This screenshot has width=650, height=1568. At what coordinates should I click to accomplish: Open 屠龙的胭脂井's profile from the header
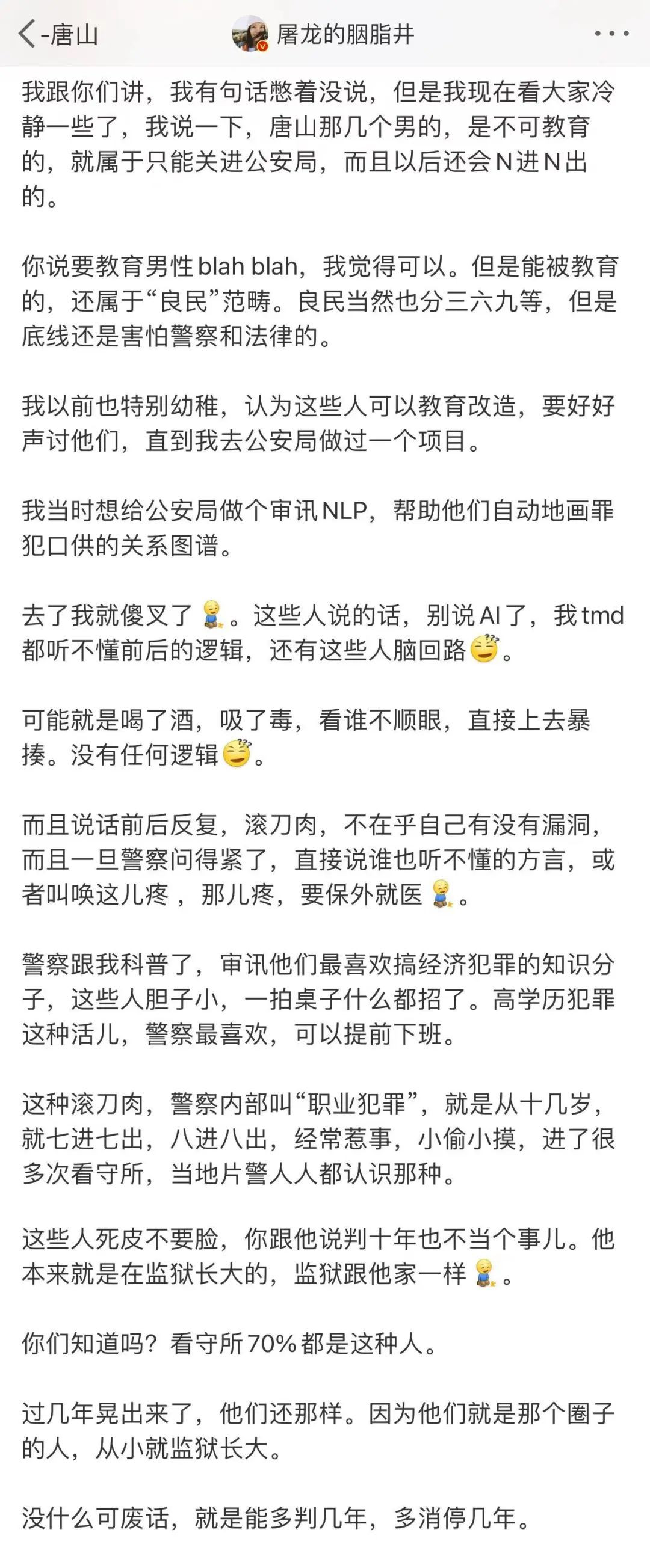(x=324, y=34)
